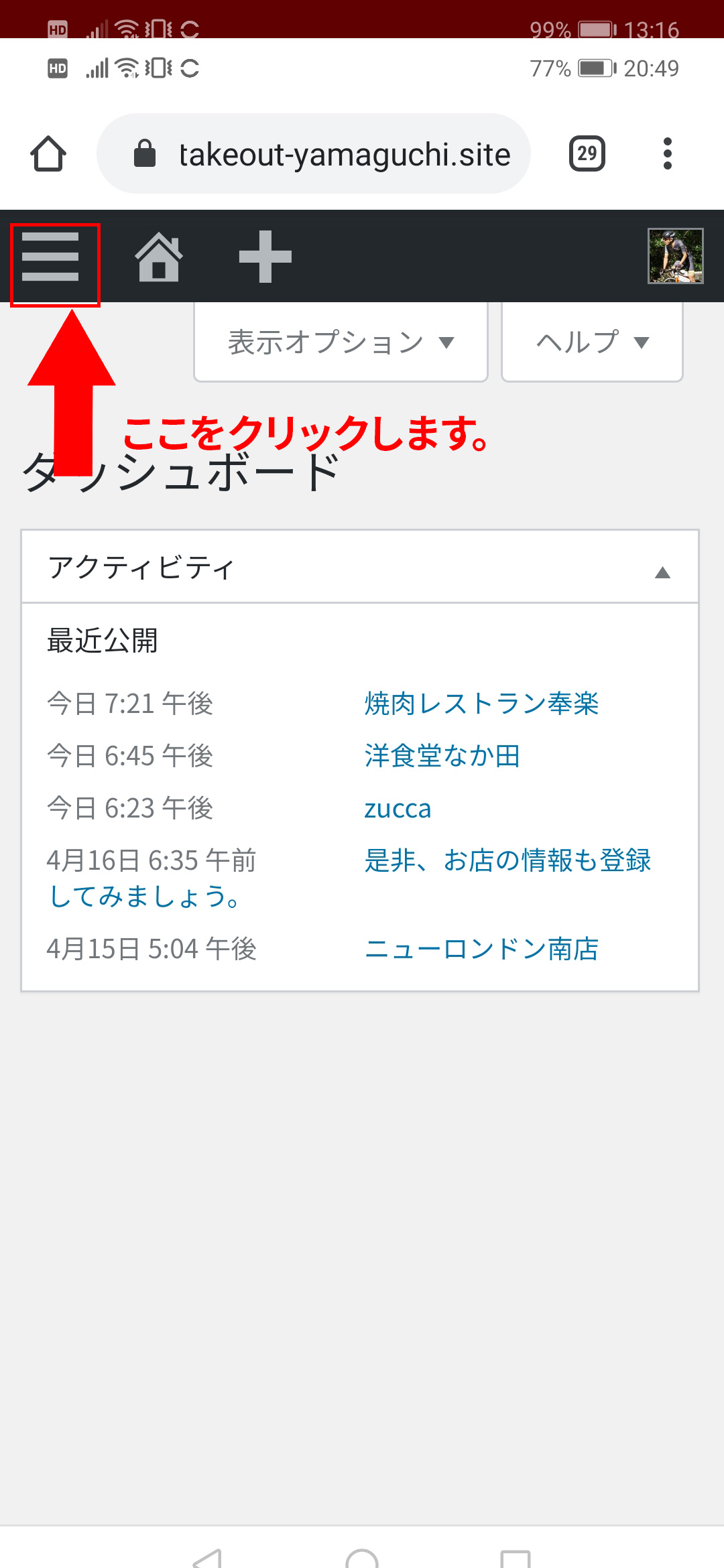
Task: Open the user profile avatar
Action: coord(675,257)
